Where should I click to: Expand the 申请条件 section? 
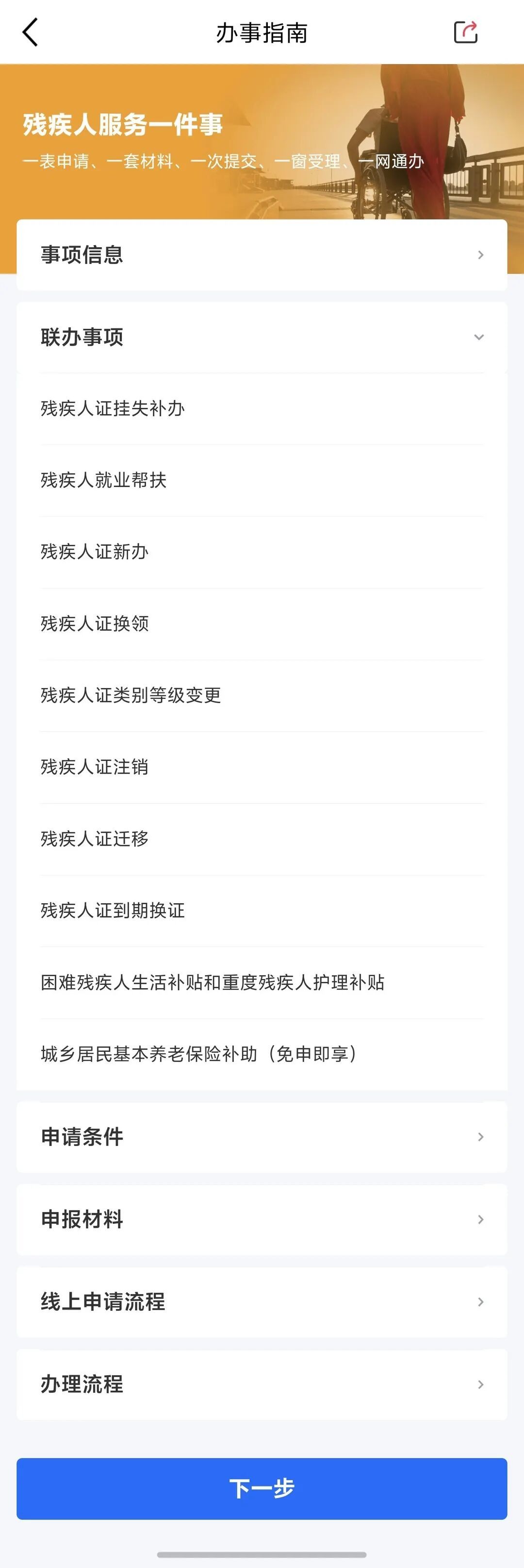pos(262,1137)
